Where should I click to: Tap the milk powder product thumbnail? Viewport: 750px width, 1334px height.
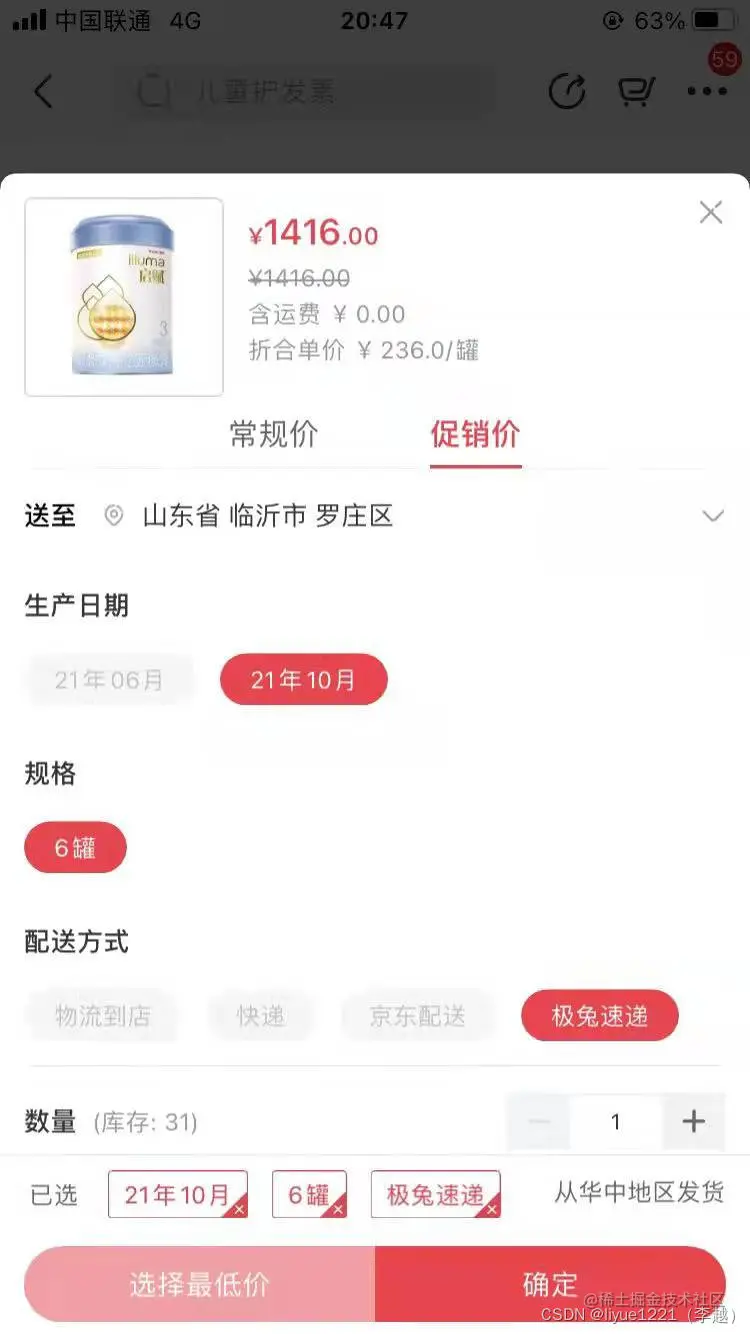(123, 295)
